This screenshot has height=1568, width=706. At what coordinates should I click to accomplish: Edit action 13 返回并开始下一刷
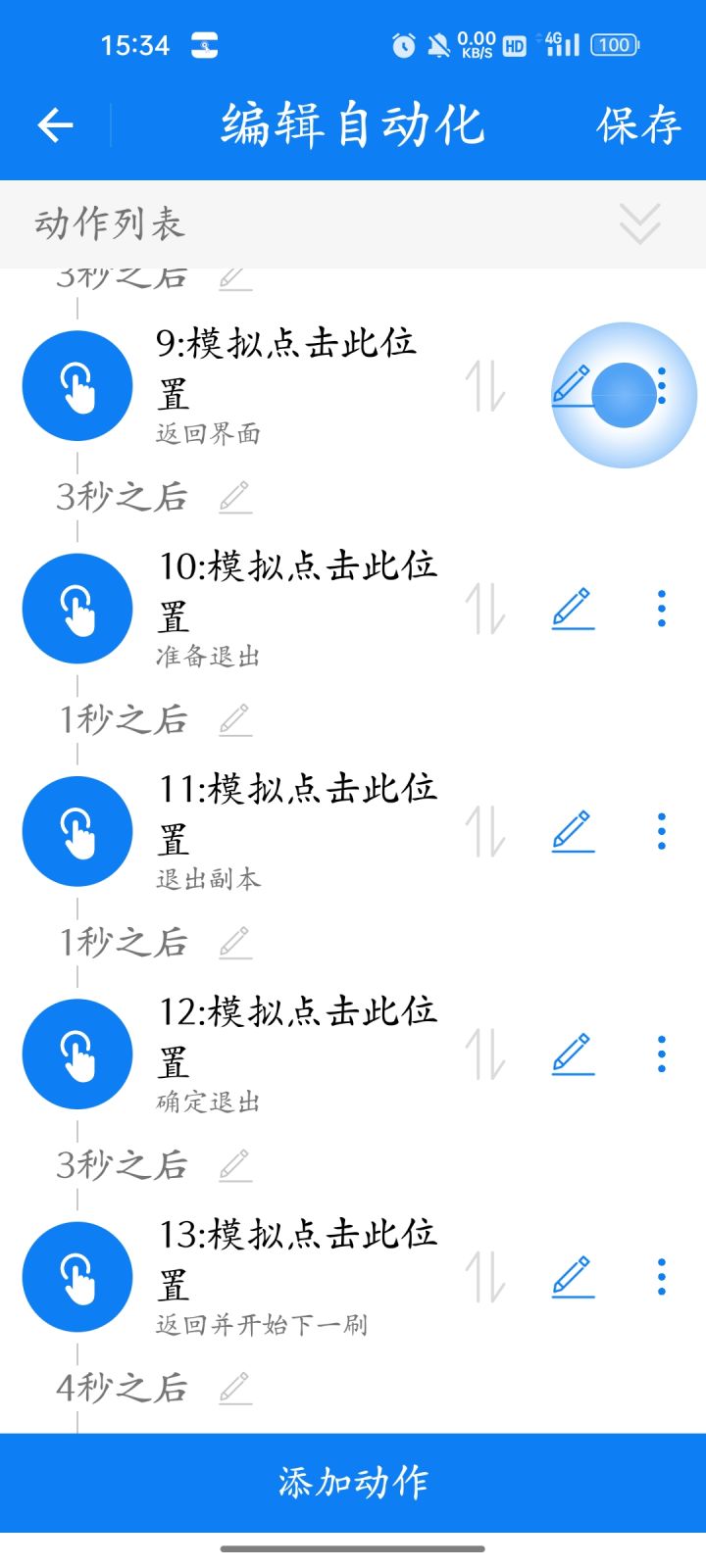coord(573,1277)
